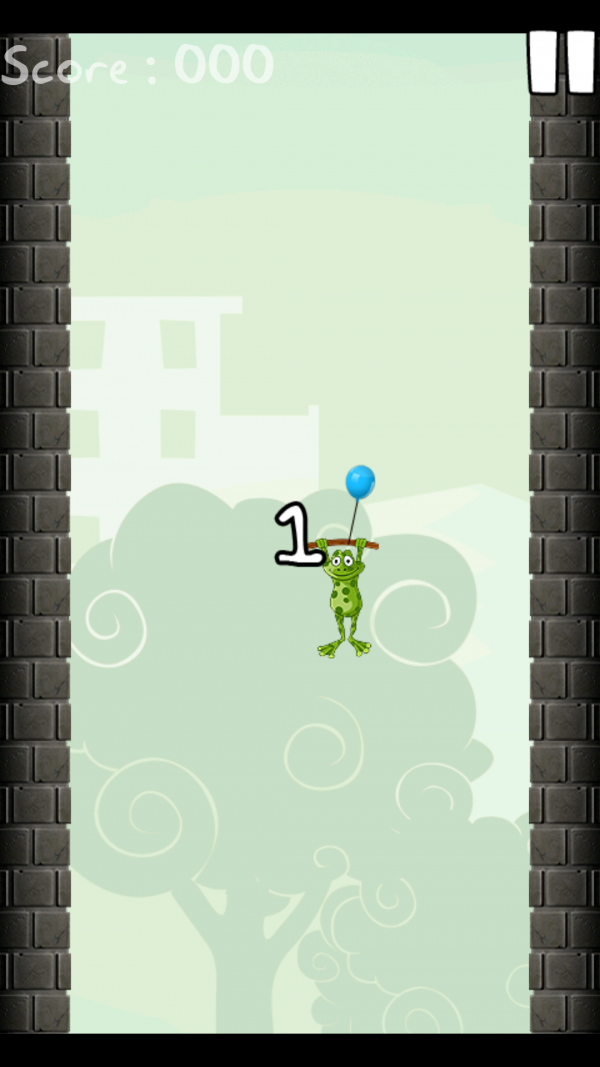Pause the game
This screenshot has height=1067, width=600.
[x=561, y=62]
